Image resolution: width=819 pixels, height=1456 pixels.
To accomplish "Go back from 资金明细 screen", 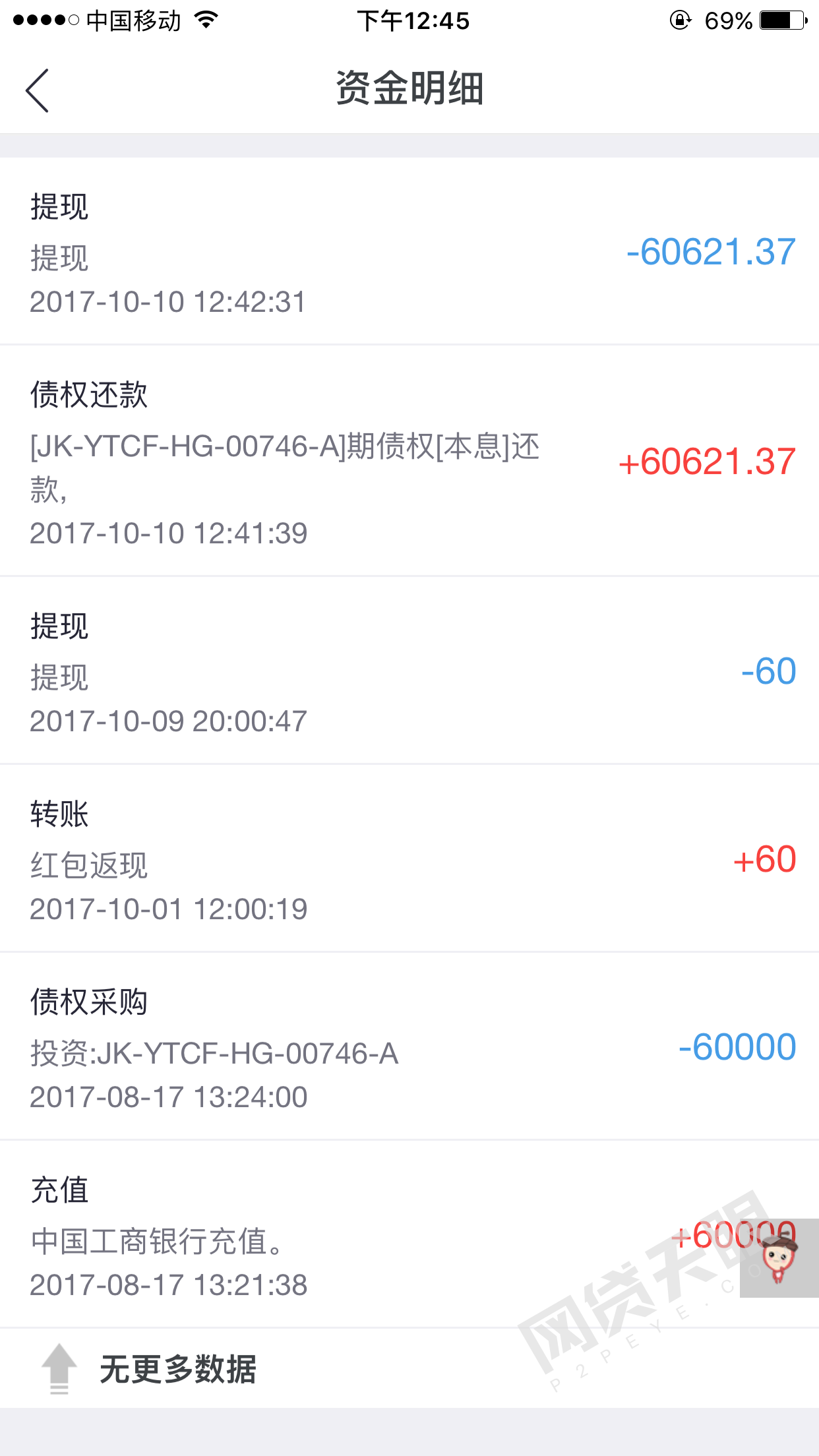I will [x=38, y=90].
